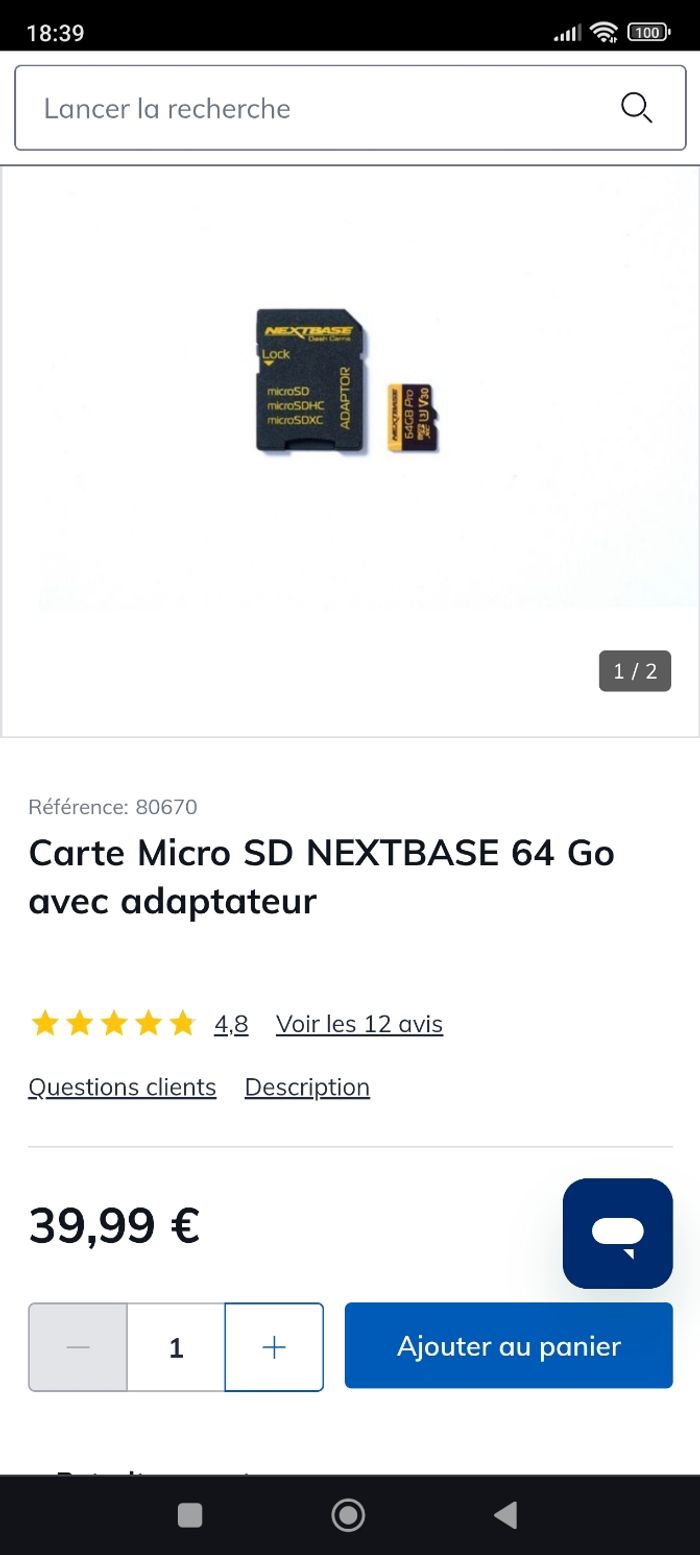700x1555 pixels.
Task: Open the Nextbase SD card product image
Action: [x=348, y=382]
